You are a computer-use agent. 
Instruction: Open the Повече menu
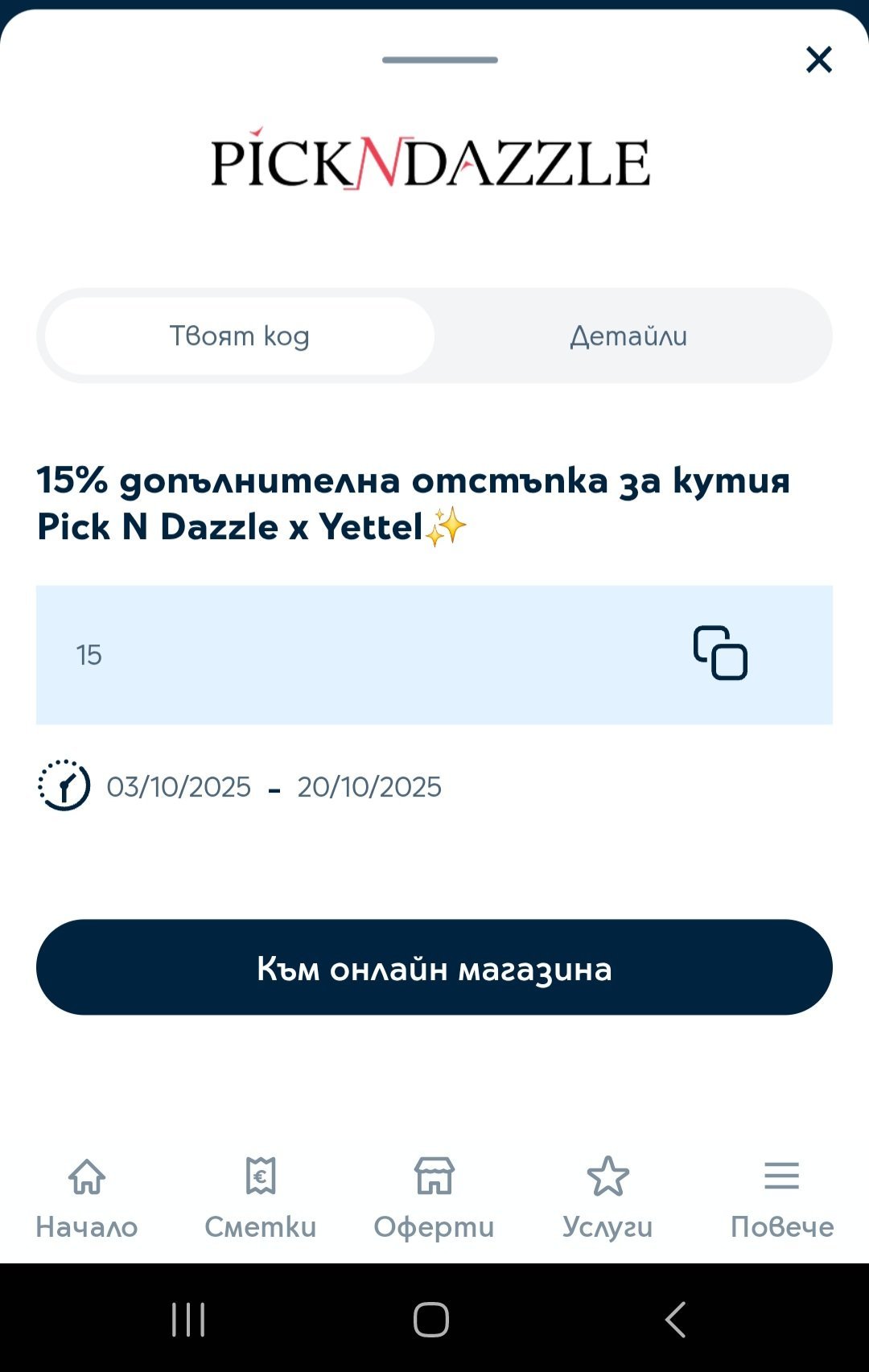pos(782,1198)
